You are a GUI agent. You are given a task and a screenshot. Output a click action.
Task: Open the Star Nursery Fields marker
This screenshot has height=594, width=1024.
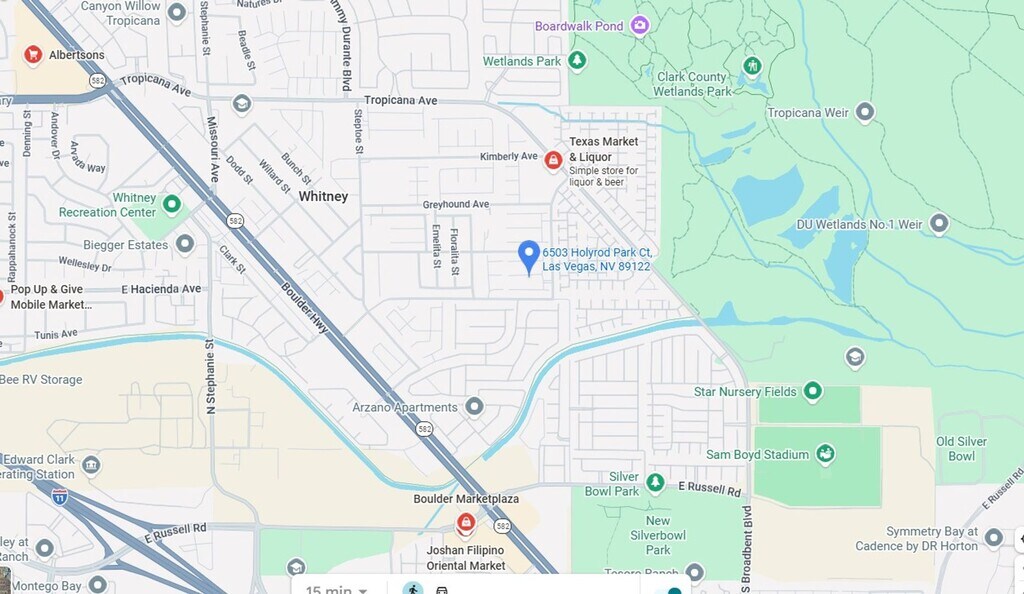click(x=813, y=391)
